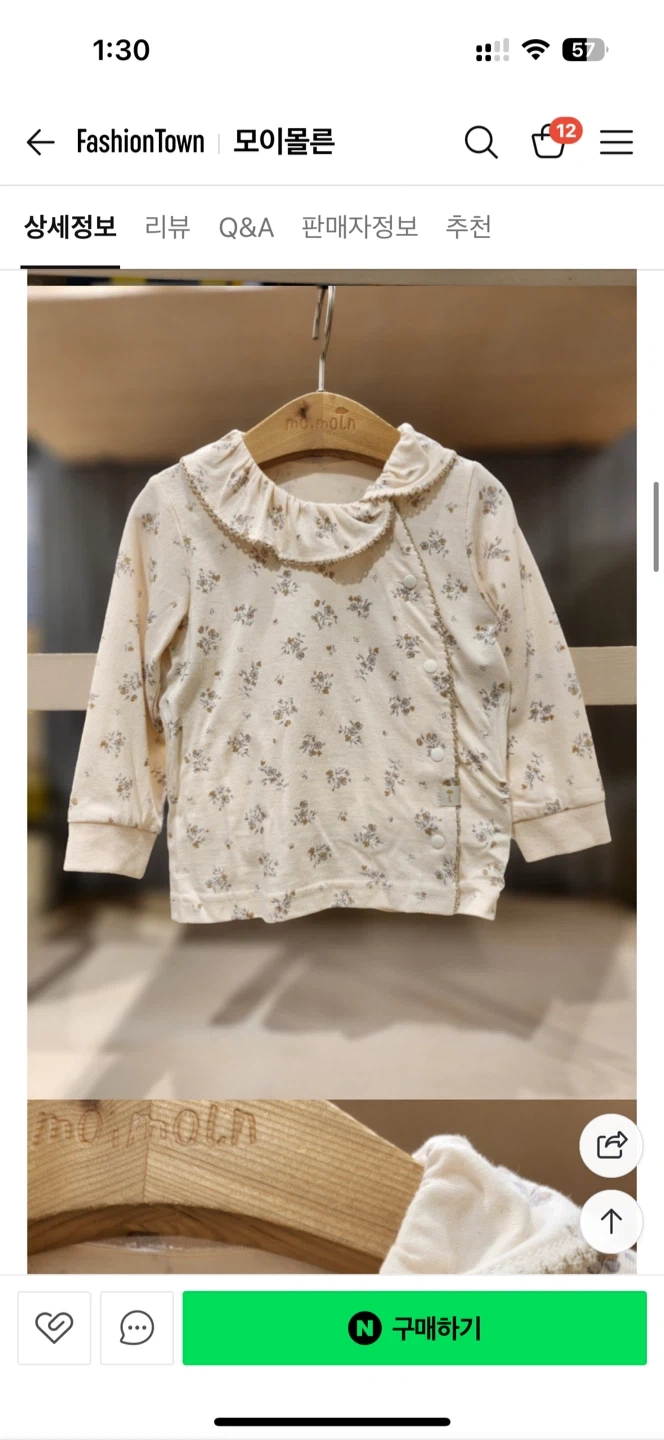Viewport: 664px width, 1440px height.
Task: Open the chat inquiry bubble button
Action: (137, 1328)
